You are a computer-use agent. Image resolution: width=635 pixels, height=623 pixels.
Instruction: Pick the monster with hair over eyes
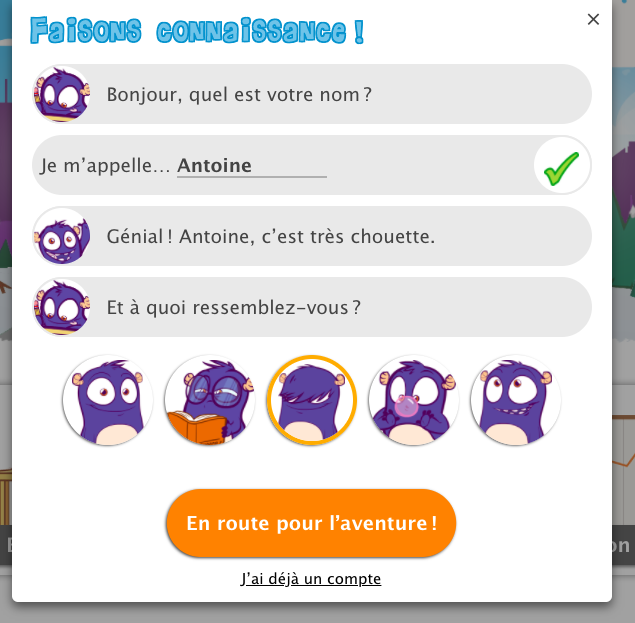[312, 401]
